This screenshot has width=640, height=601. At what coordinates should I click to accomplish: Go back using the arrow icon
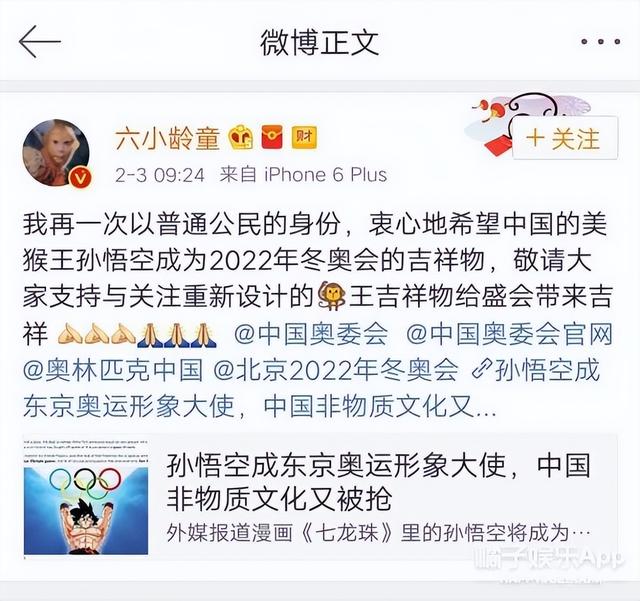[40, 42]
